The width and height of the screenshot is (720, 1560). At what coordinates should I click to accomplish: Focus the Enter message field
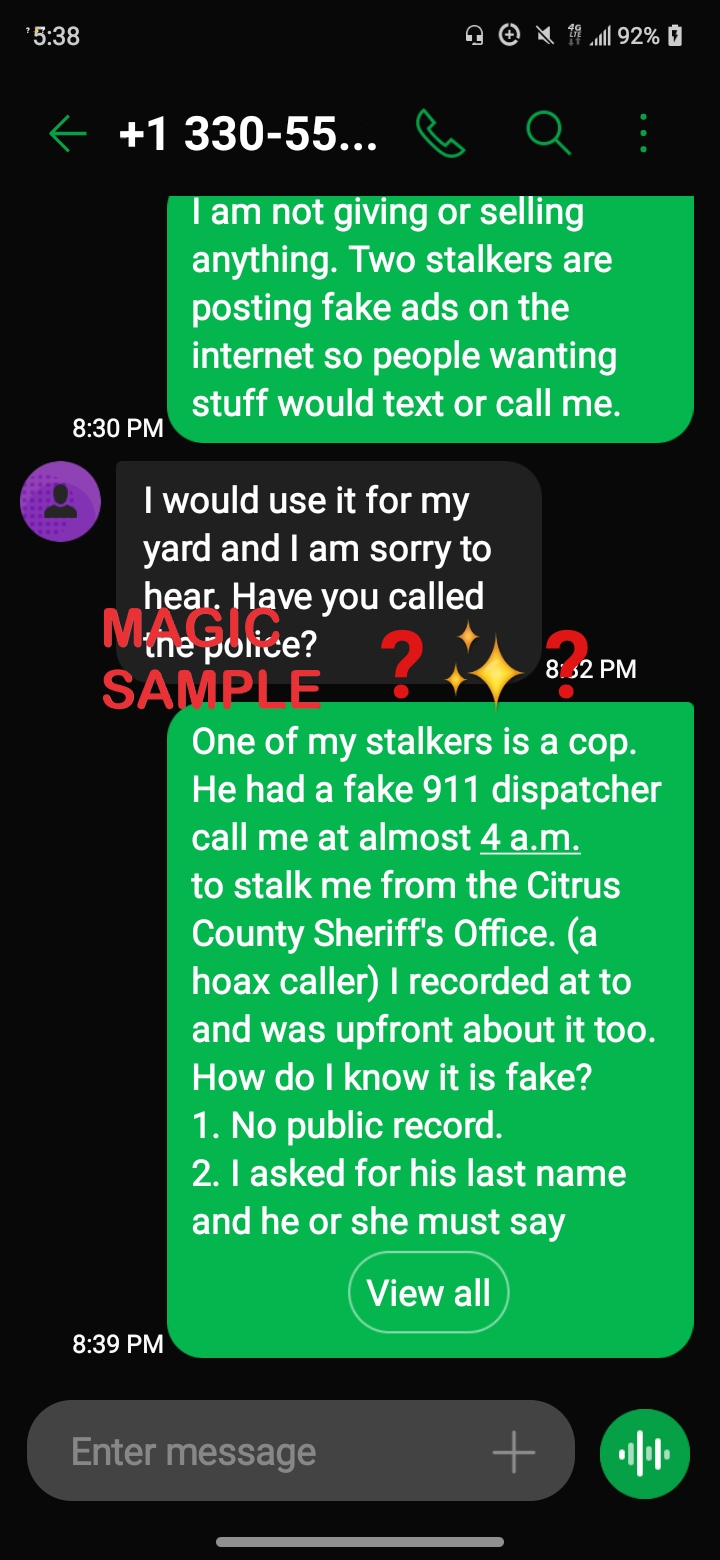coord(260,1452)
